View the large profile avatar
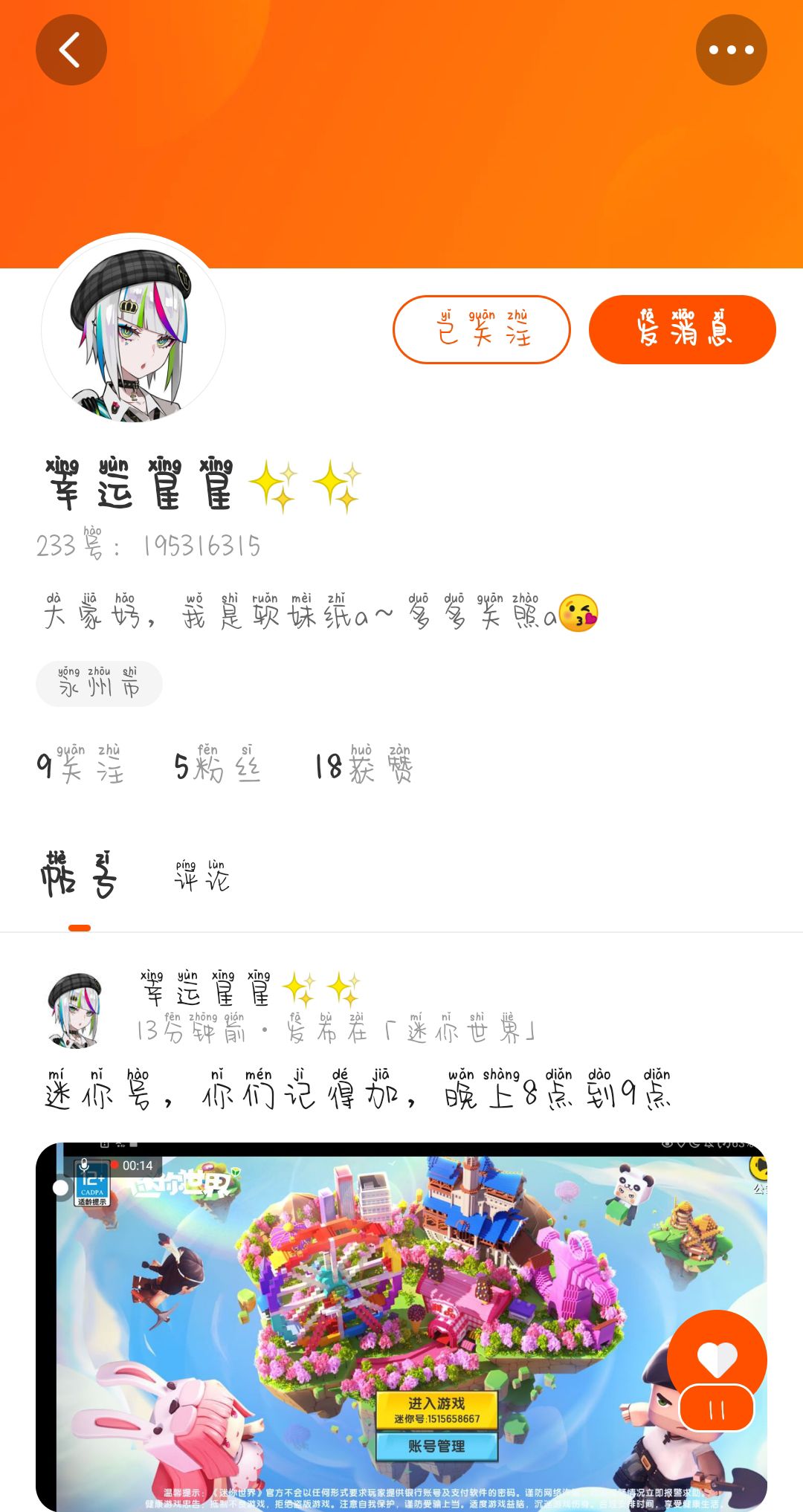Image resolution: width=803 pixels, height=1512 pixels. pyautogui.click(x=133, y=330)
